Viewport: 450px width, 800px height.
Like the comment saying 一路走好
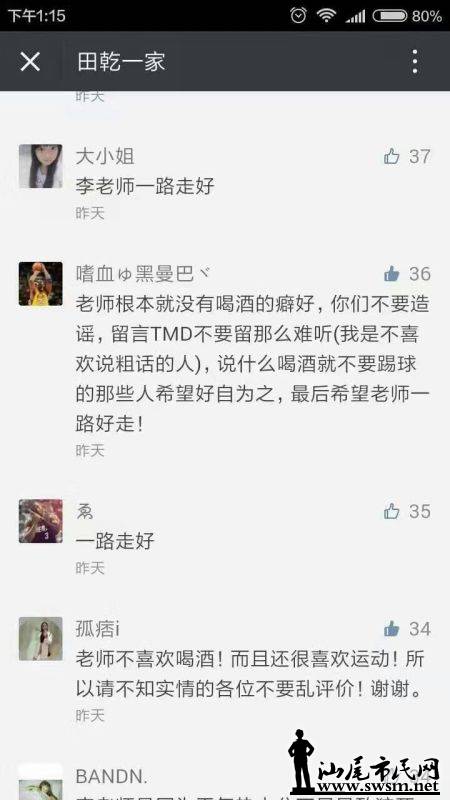(392, 511)
